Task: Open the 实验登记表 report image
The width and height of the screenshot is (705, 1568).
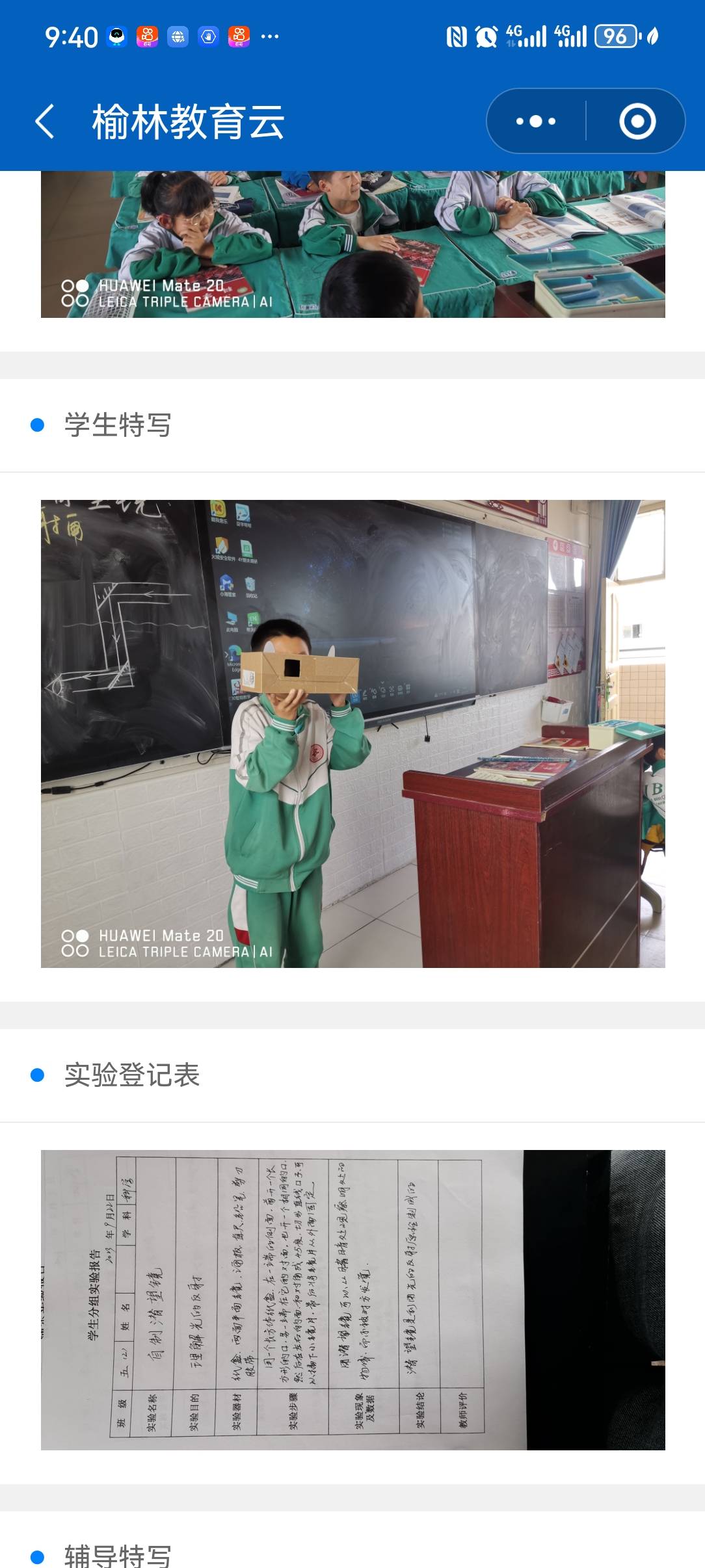Action: click(x=352, y=1301)
